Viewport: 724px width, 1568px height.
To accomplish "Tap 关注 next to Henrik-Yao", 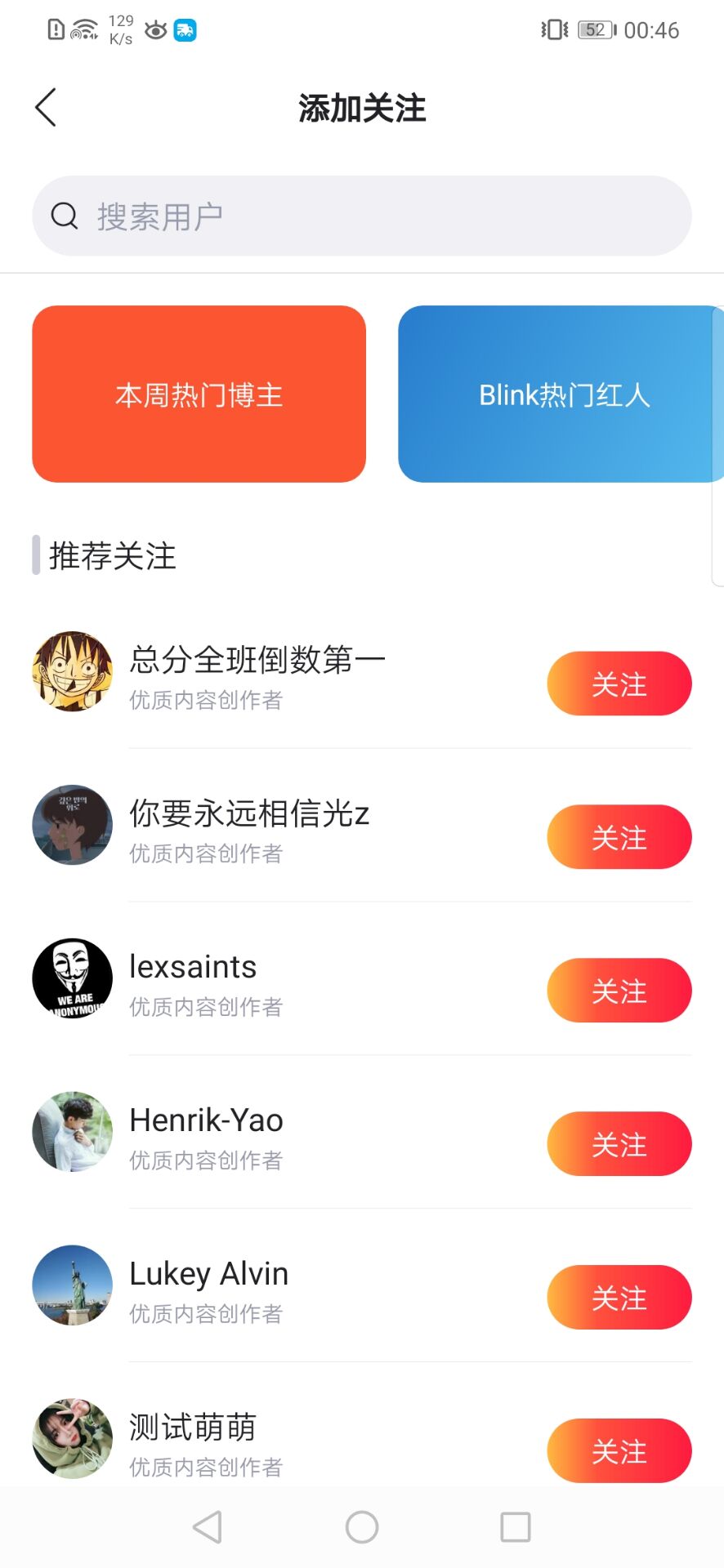I will (x=619, y=1144).
